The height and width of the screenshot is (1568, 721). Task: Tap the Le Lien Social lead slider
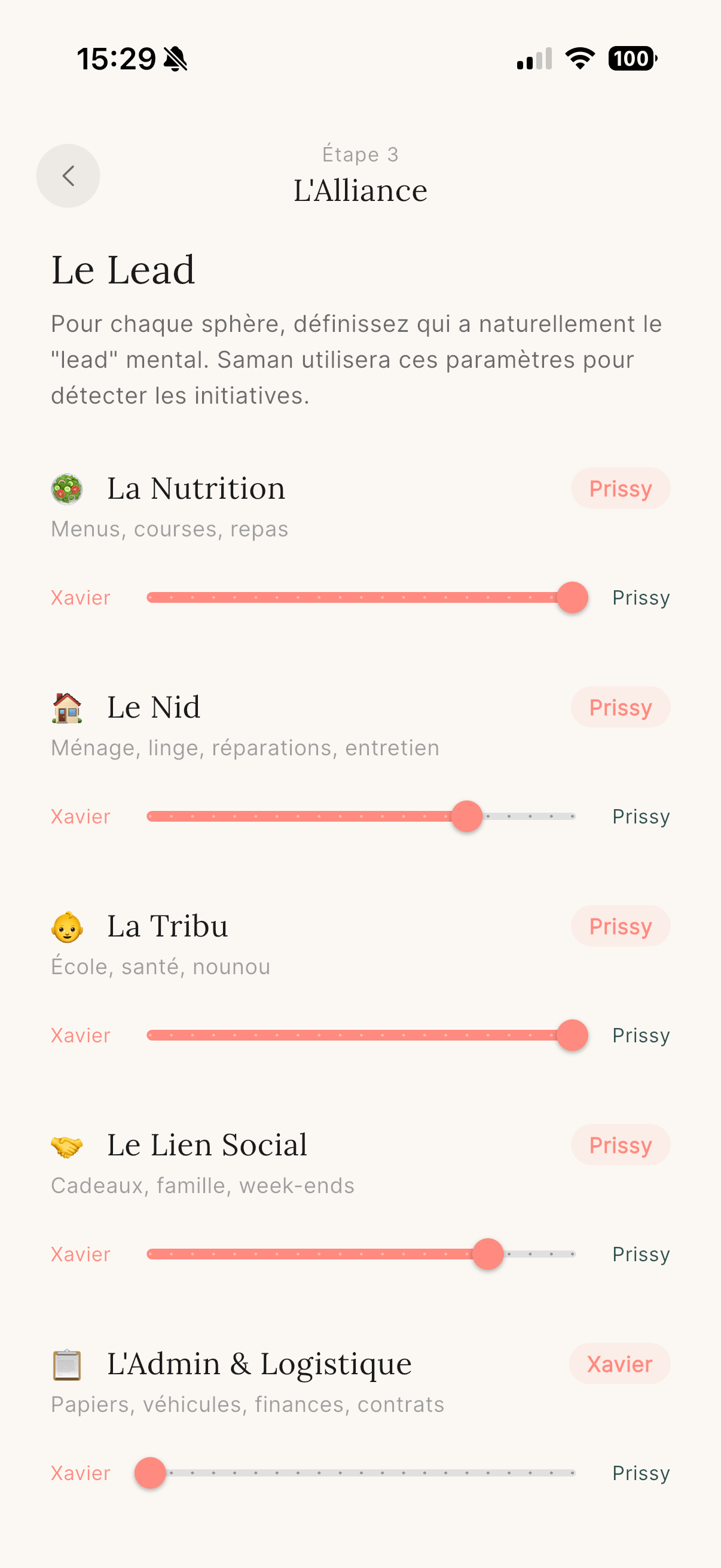pos(488,1254)
